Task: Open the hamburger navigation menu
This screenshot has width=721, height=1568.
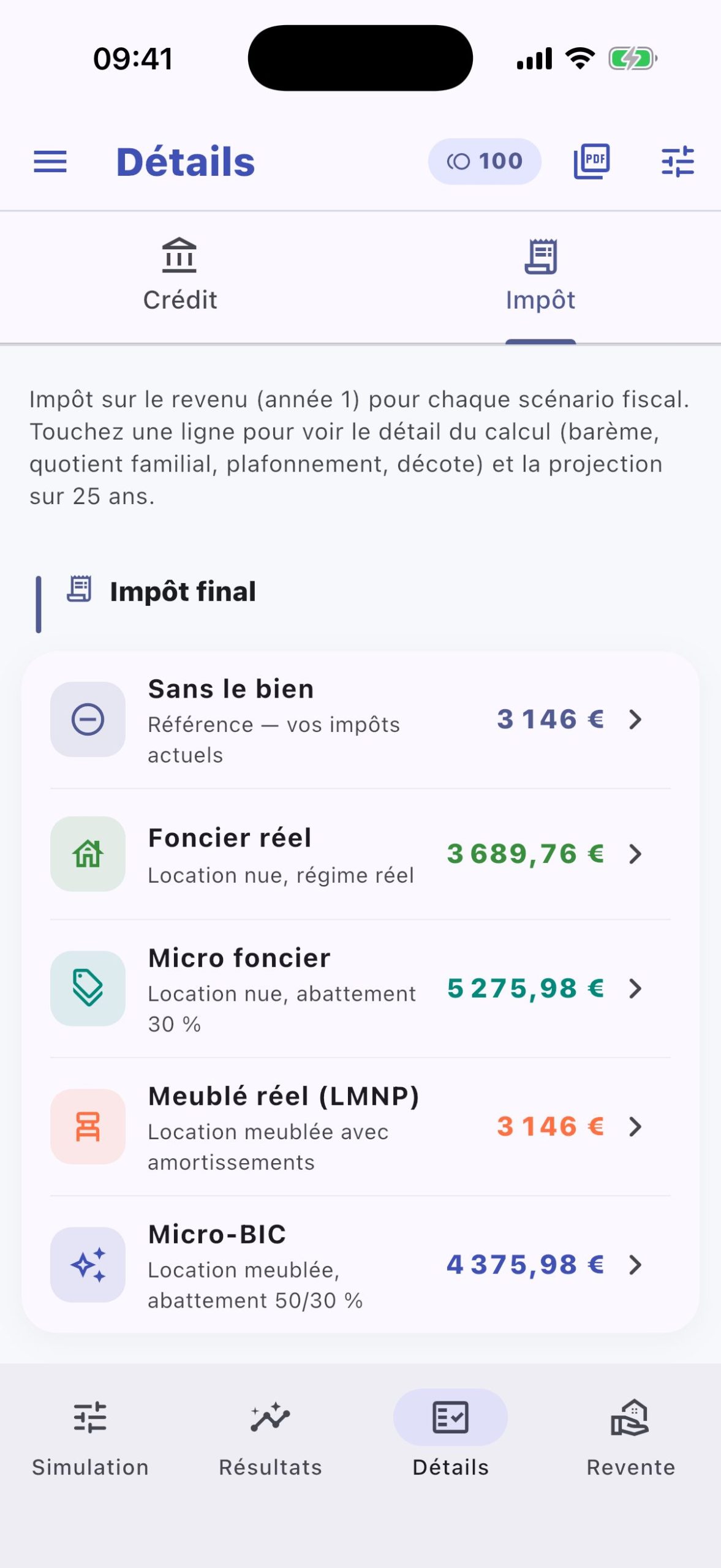Action: (x=50, y=162)
